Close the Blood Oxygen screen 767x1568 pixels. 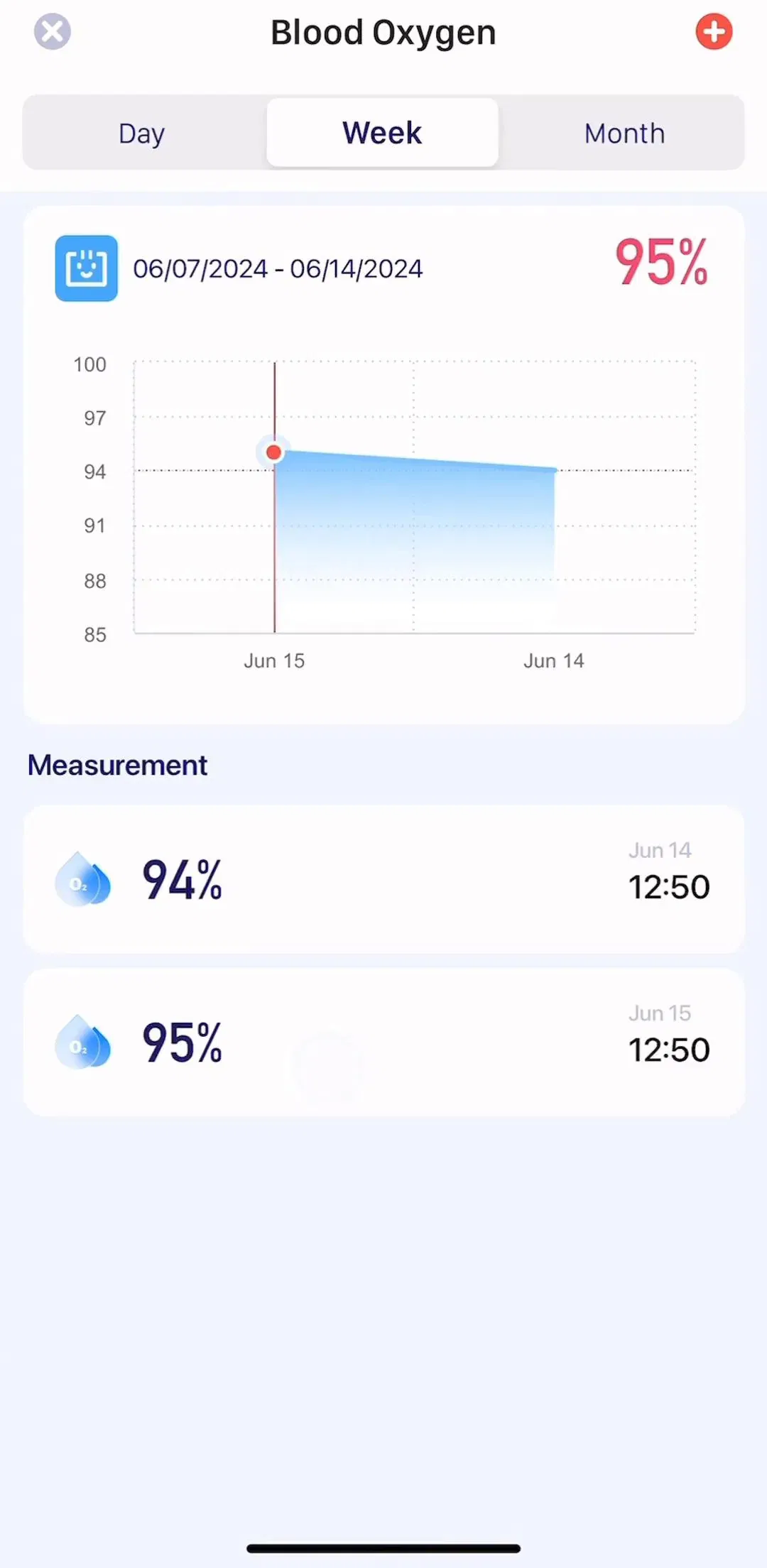53,32
